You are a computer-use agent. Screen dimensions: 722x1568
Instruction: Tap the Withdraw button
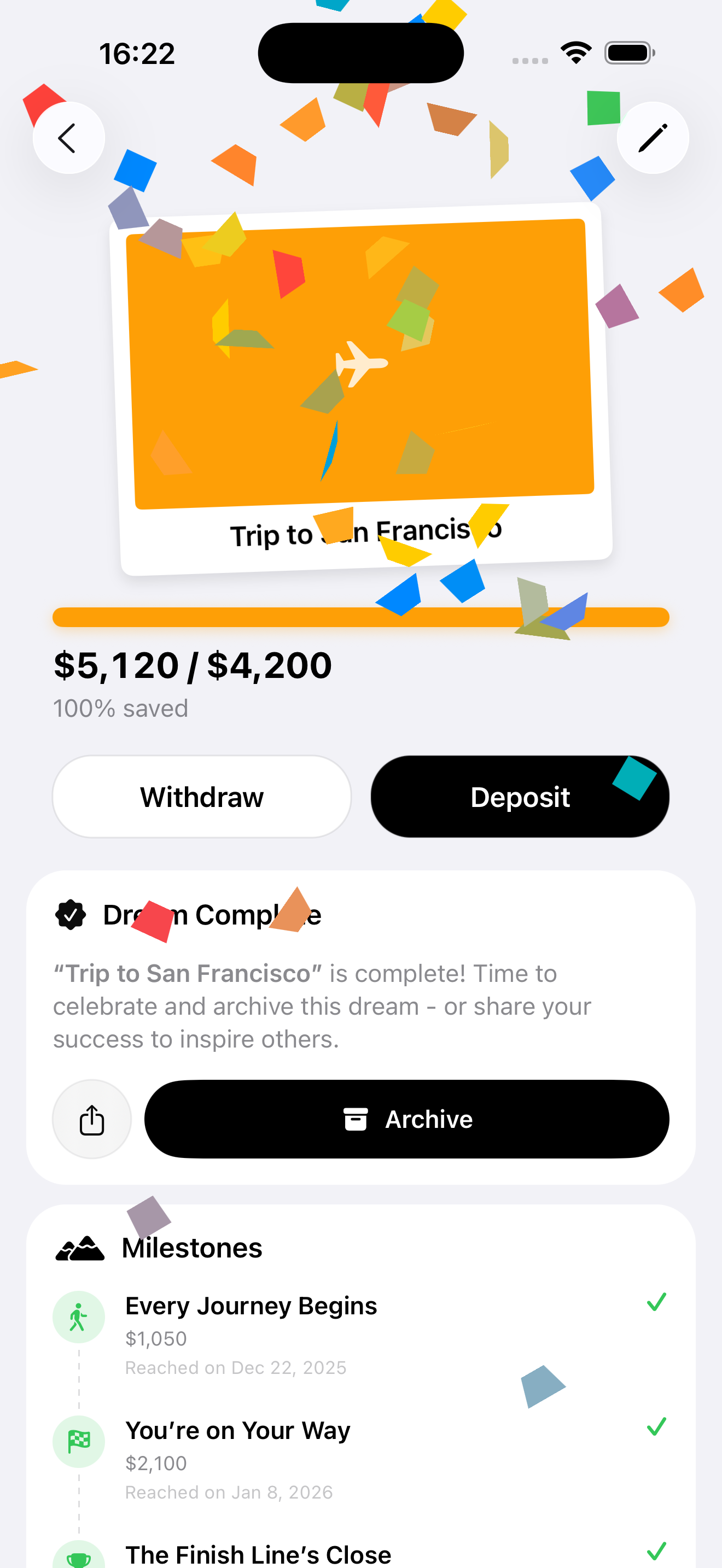coord(201,797)
